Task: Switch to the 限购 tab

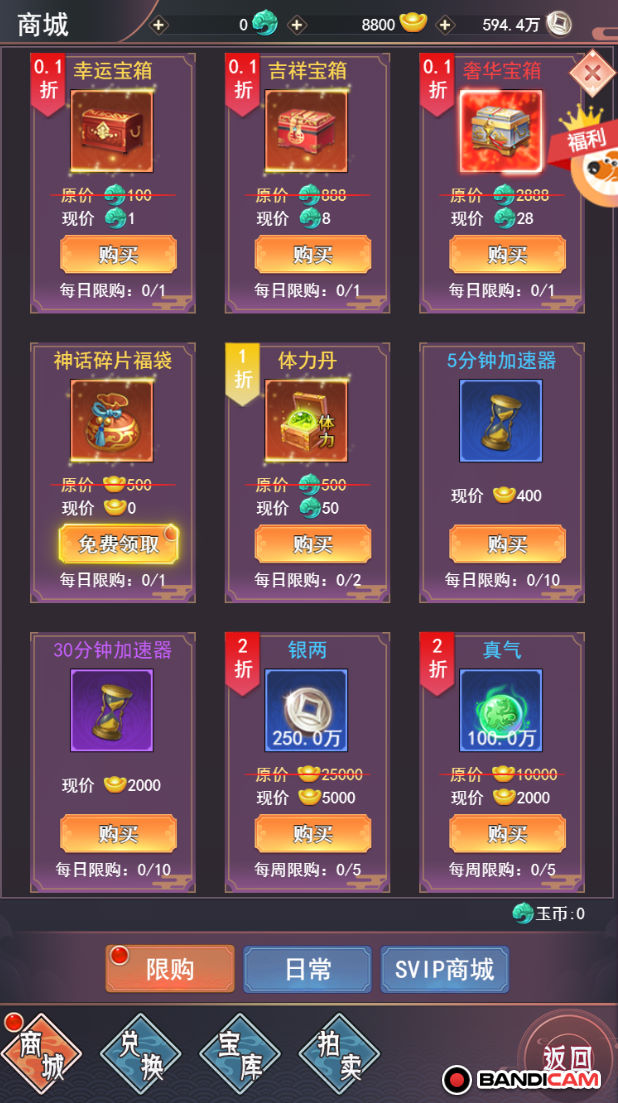Action: tap(170, 969)
